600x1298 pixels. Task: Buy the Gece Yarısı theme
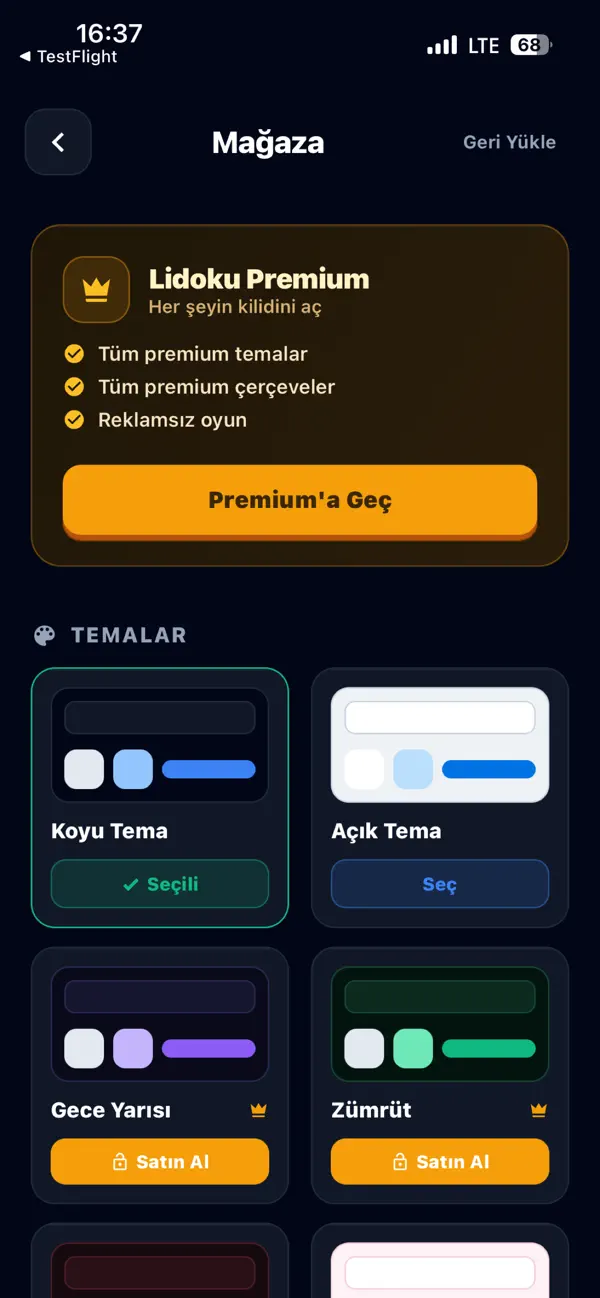[160, 1162]
